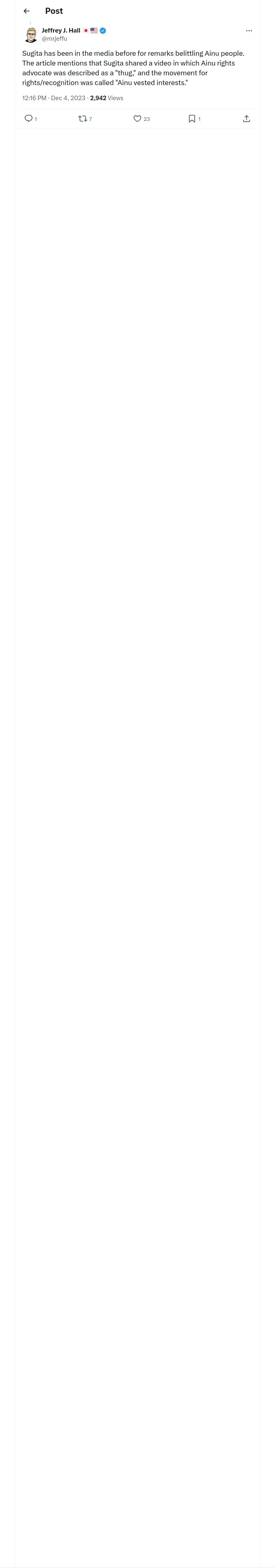This screenshot has height=1568, width=275.
Task: Like the post with the heart icon
Action: click(137, 119)
